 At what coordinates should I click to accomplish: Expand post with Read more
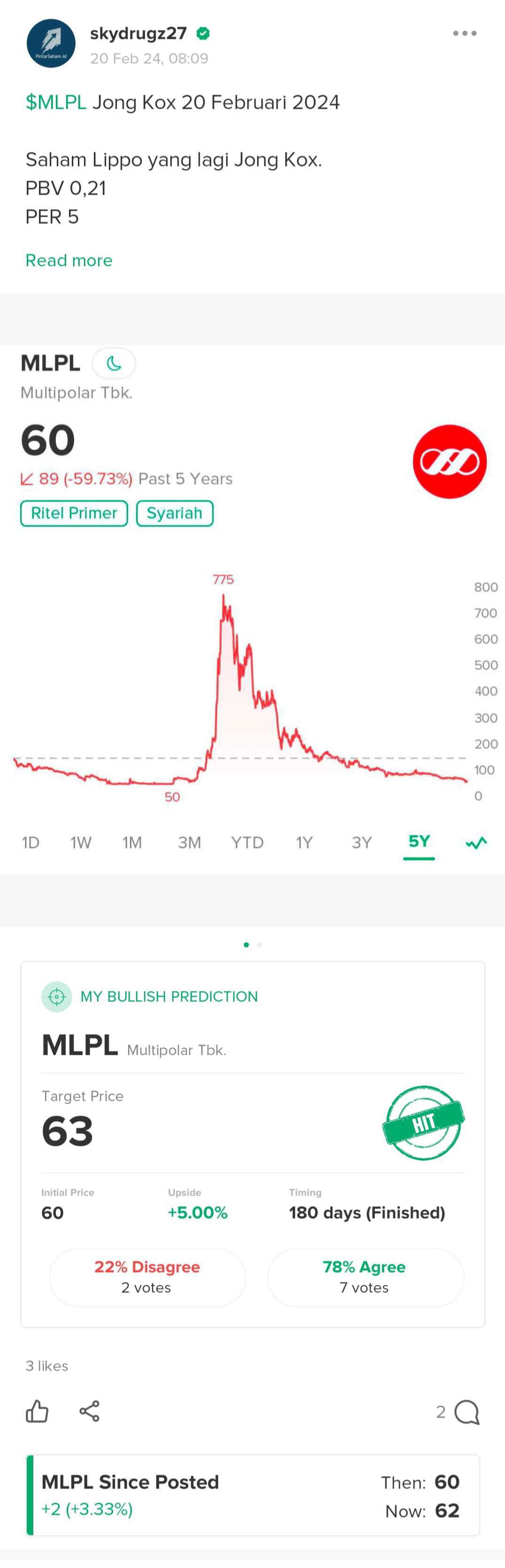click(x=69, y=261)
